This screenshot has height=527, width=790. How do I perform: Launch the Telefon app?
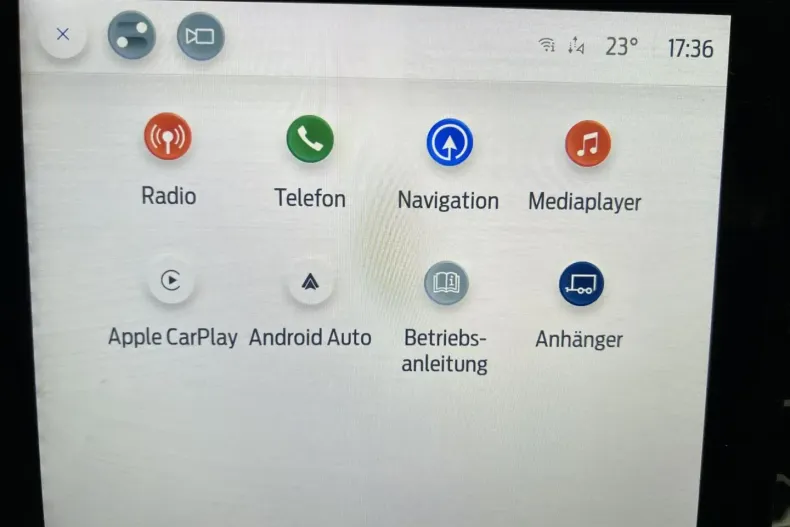coord(310,140)
